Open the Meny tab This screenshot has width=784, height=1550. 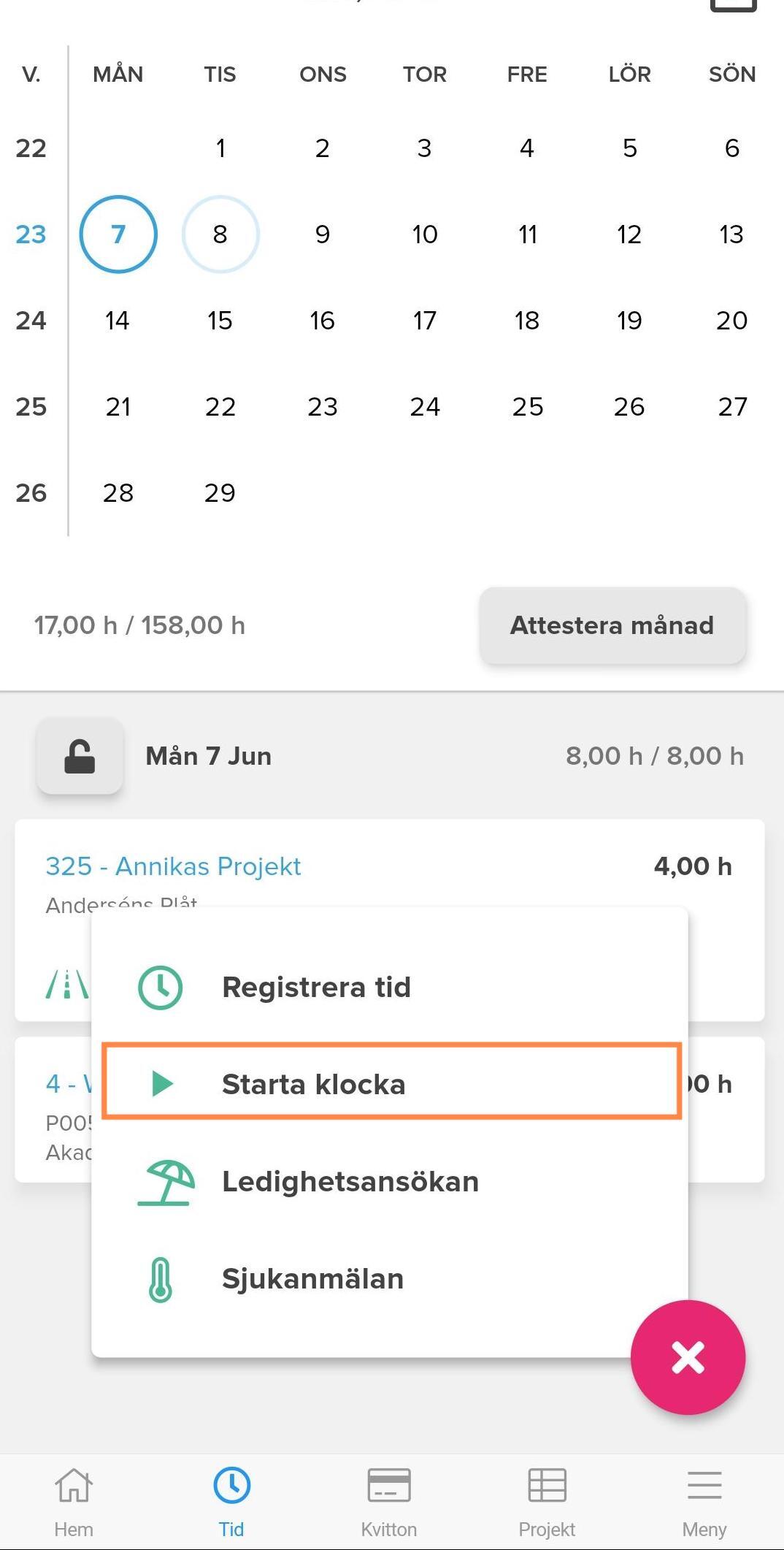pos(704,1502)
